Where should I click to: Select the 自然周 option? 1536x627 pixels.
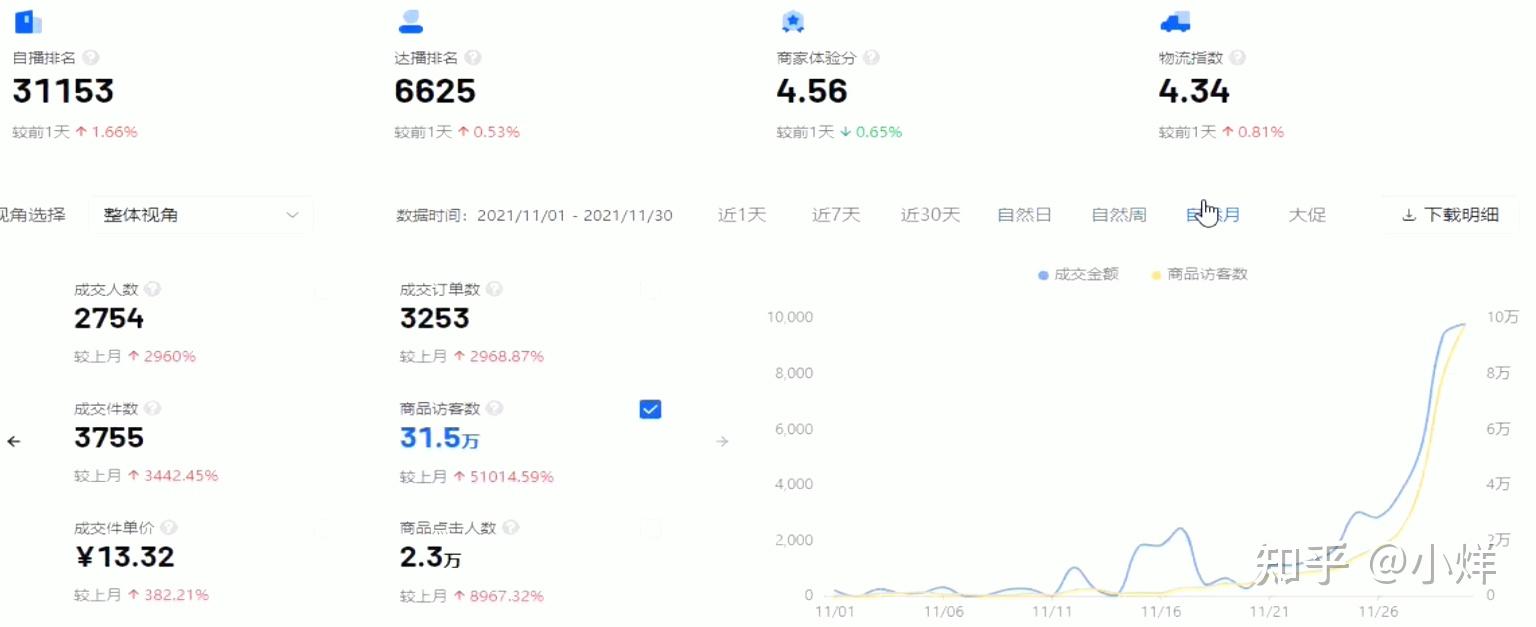click(1118, 215)
